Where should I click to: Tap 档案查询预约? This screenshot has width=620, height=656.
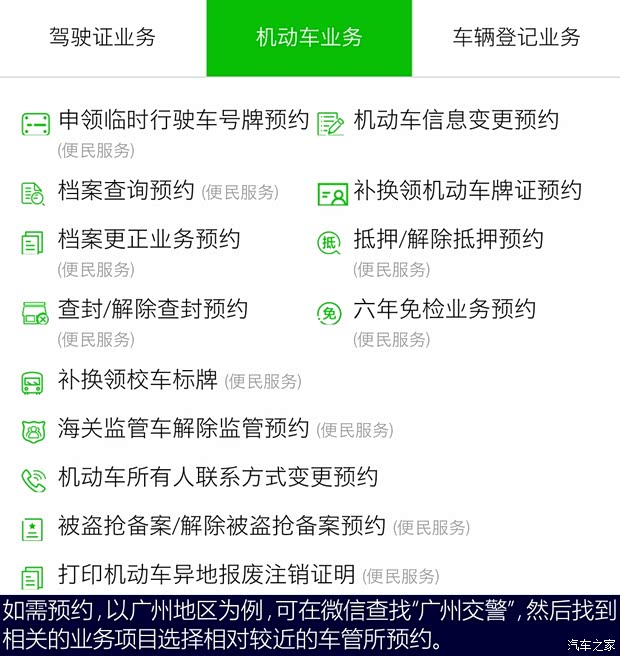point(126,191)
